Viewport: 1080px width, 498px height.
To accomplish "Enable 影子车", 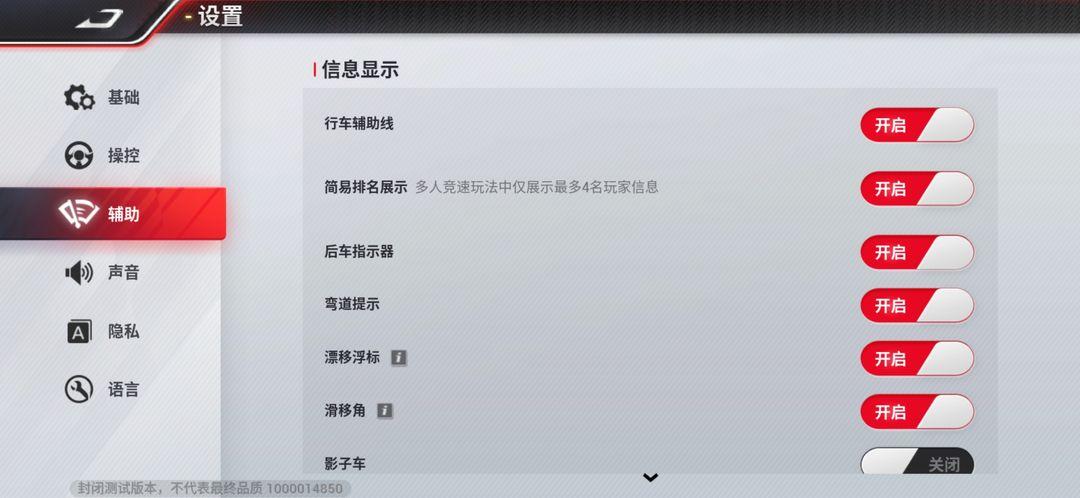I will pyautogui.click(x=916, y=463).
